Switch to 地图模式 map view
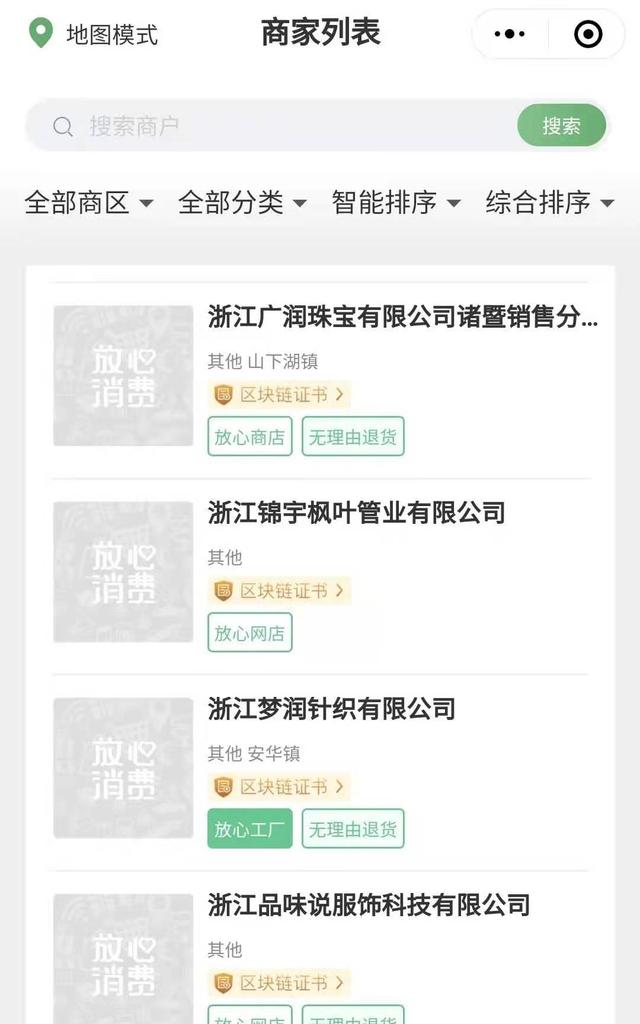This screenshot has width=640, height=1024. [93, 34]
